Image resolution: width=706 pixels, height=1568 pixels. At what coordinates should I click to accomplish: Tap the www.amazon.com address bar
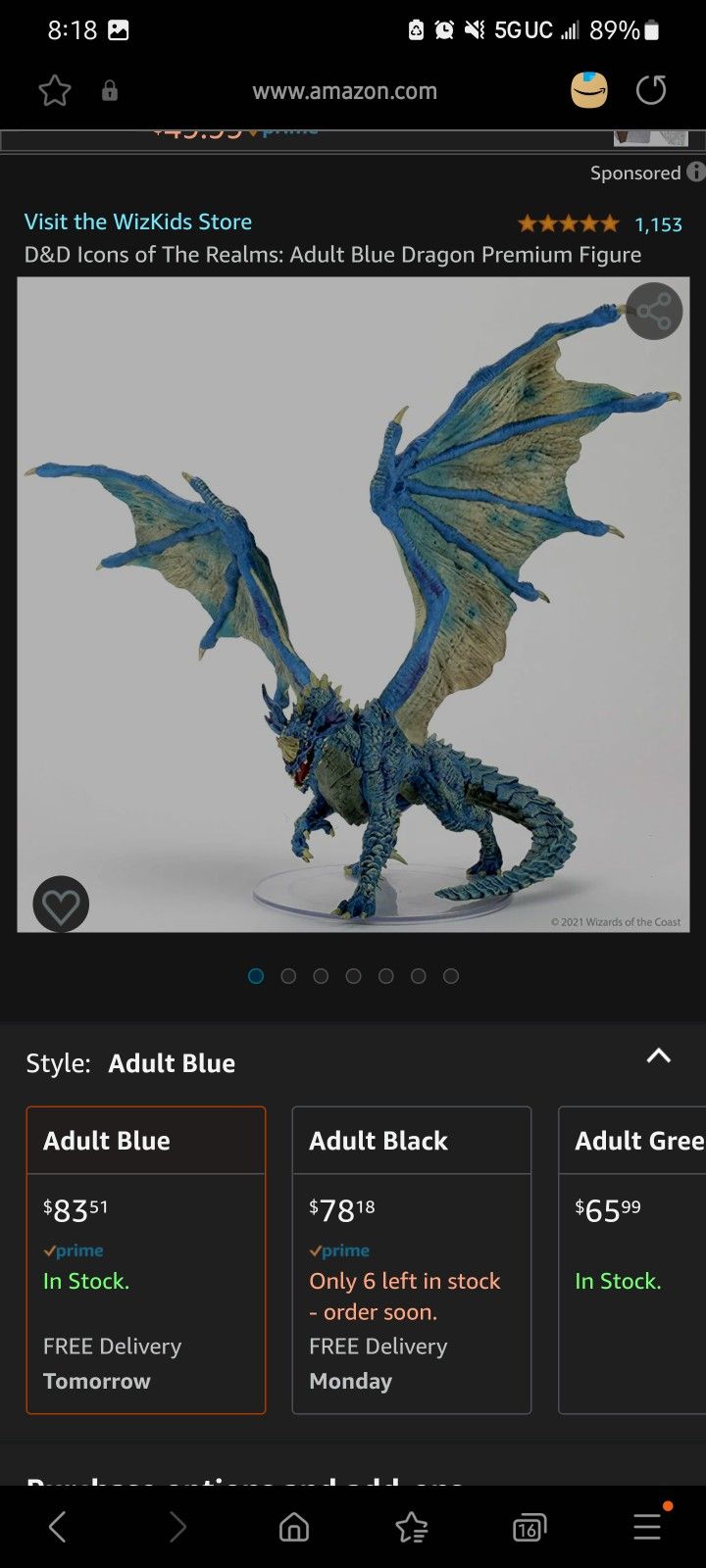click(344, 91)
